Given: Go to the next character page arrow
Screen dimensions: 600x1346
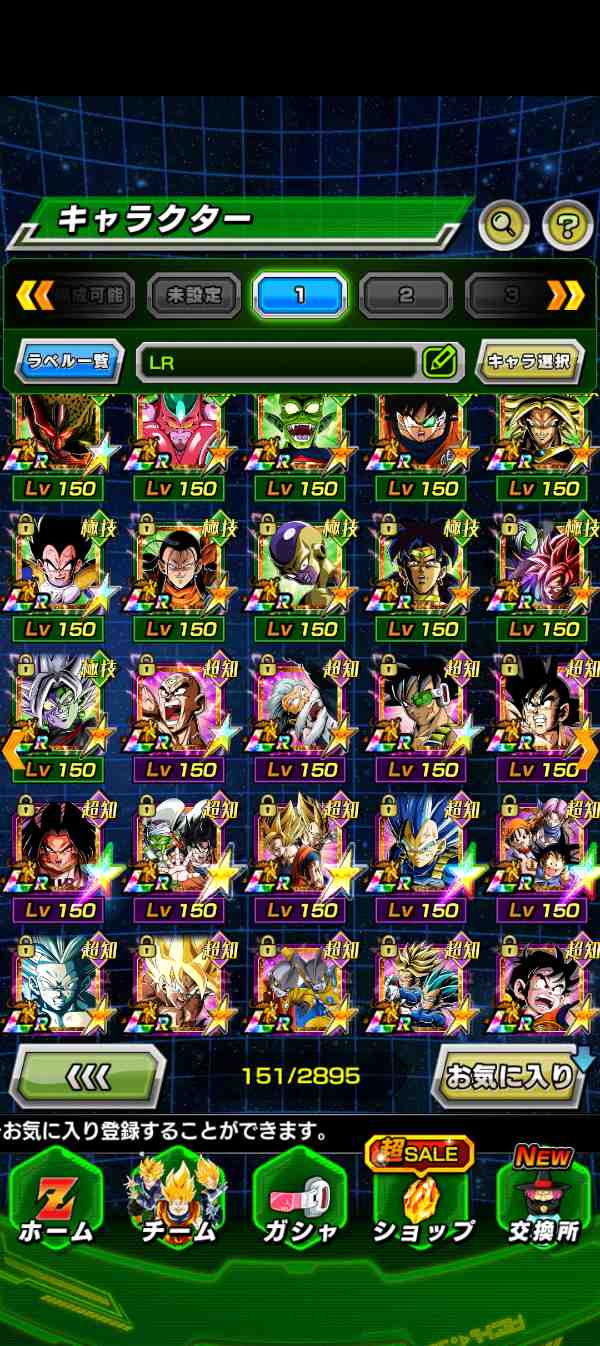Looking at the screenshot, I should coord(587,750).
